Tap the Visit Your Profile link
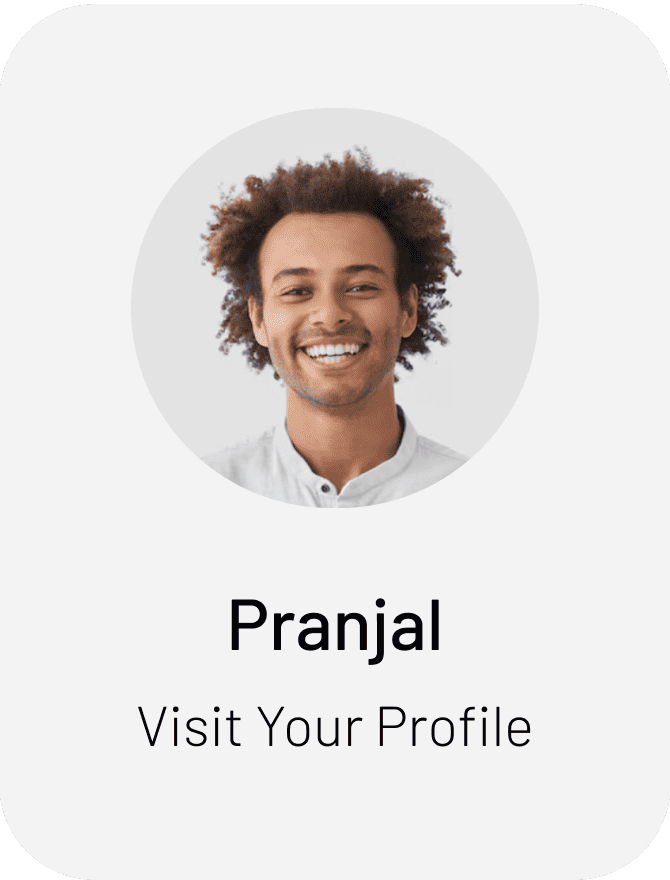The width and height of the screenshot is (670, 880). [x=335, y=727]
